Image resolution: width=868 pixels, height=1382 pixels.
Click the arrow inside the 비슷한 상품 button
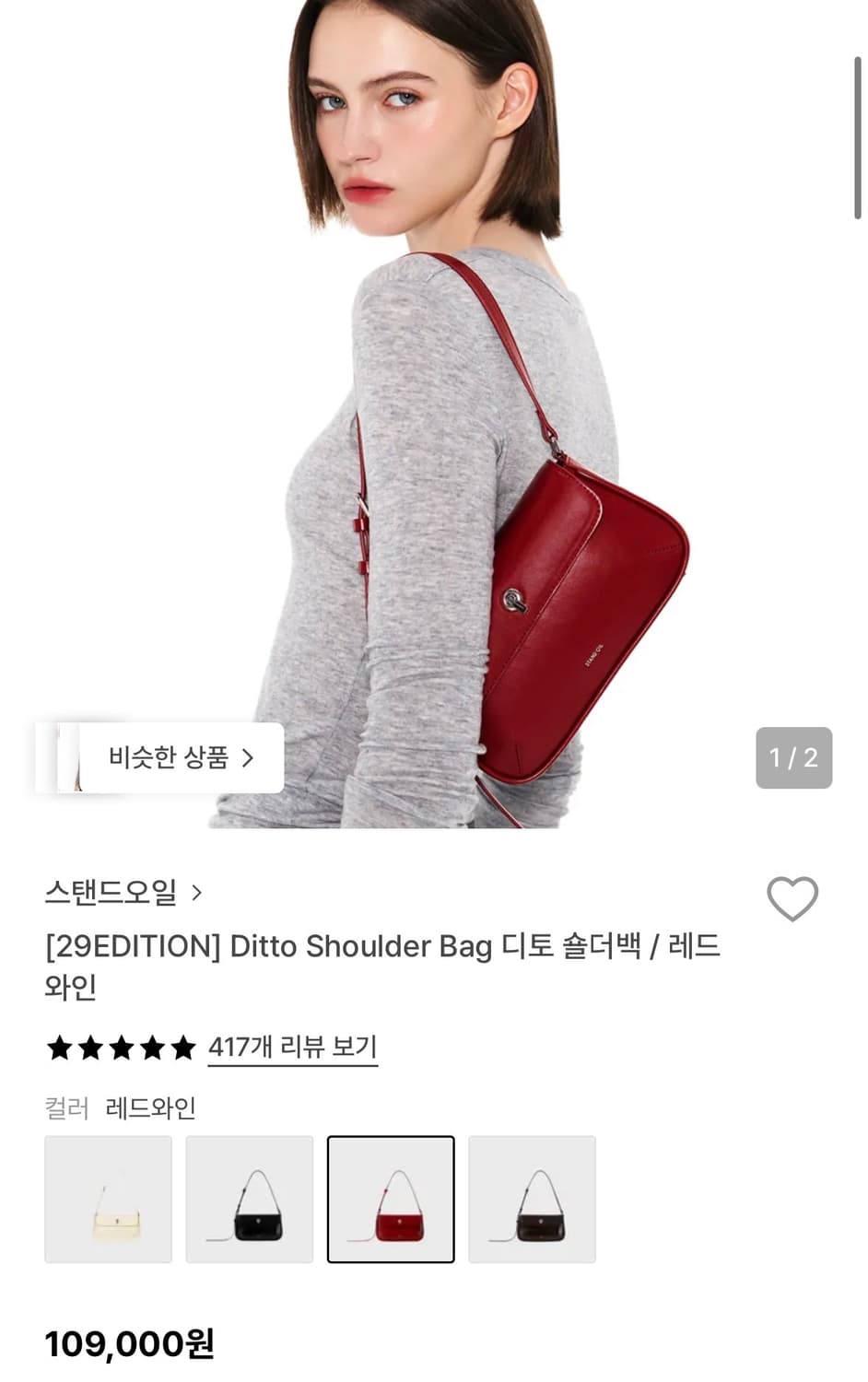247,757
